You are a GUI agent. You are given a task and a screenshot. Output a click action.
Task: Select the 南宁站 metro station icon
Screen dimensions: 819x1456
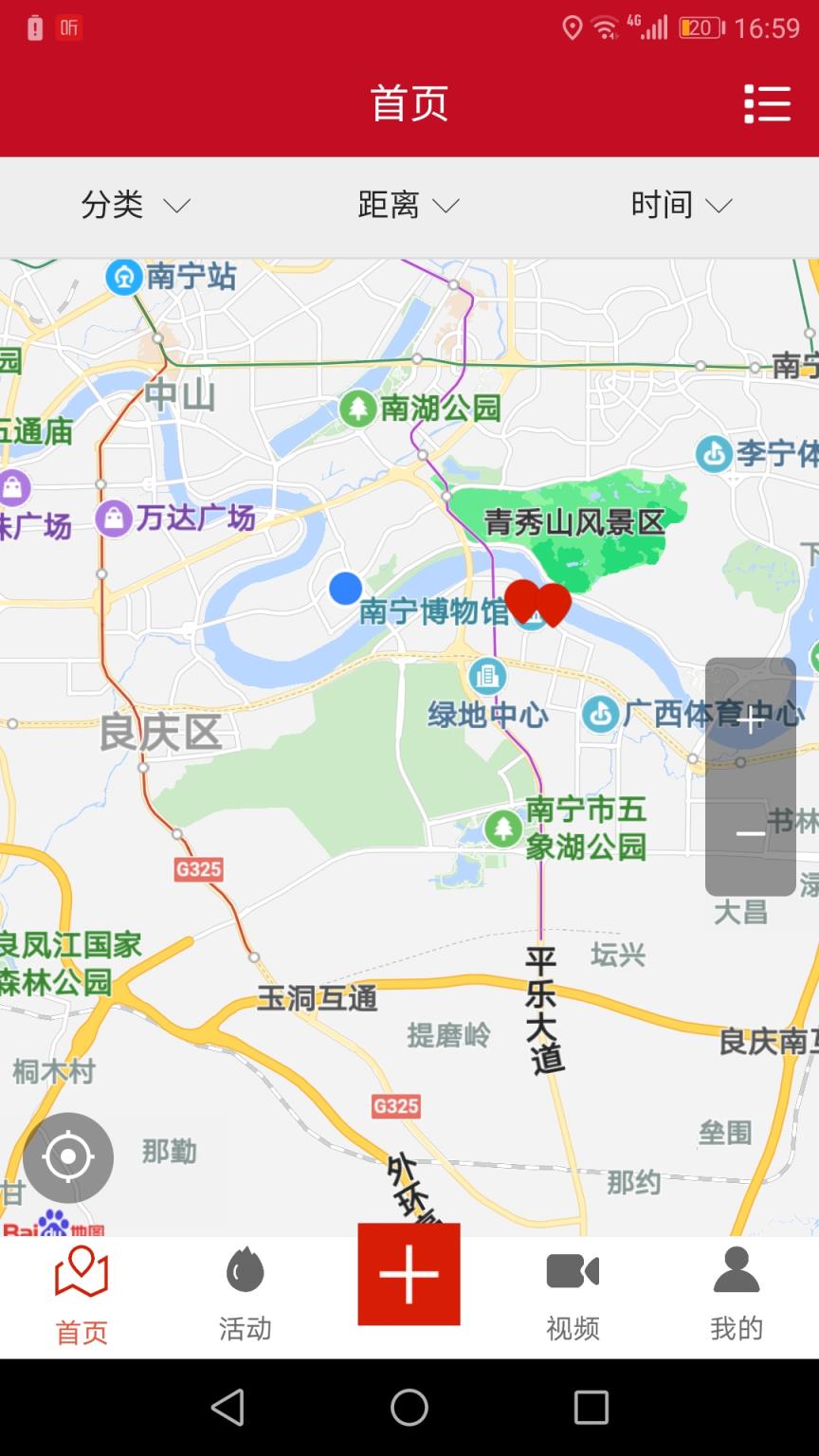(122, 278)
